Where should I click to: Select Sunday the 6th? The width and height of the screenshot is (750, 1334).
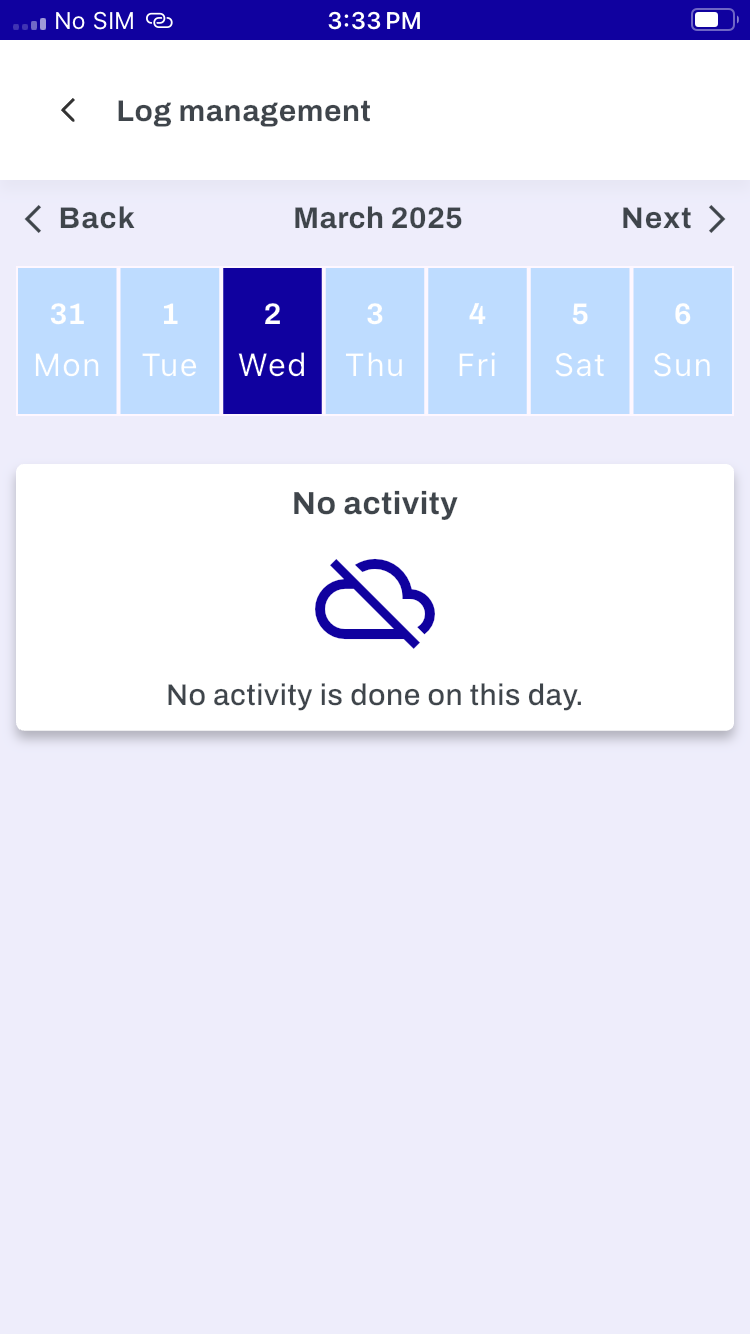click(x=682, y=340)
